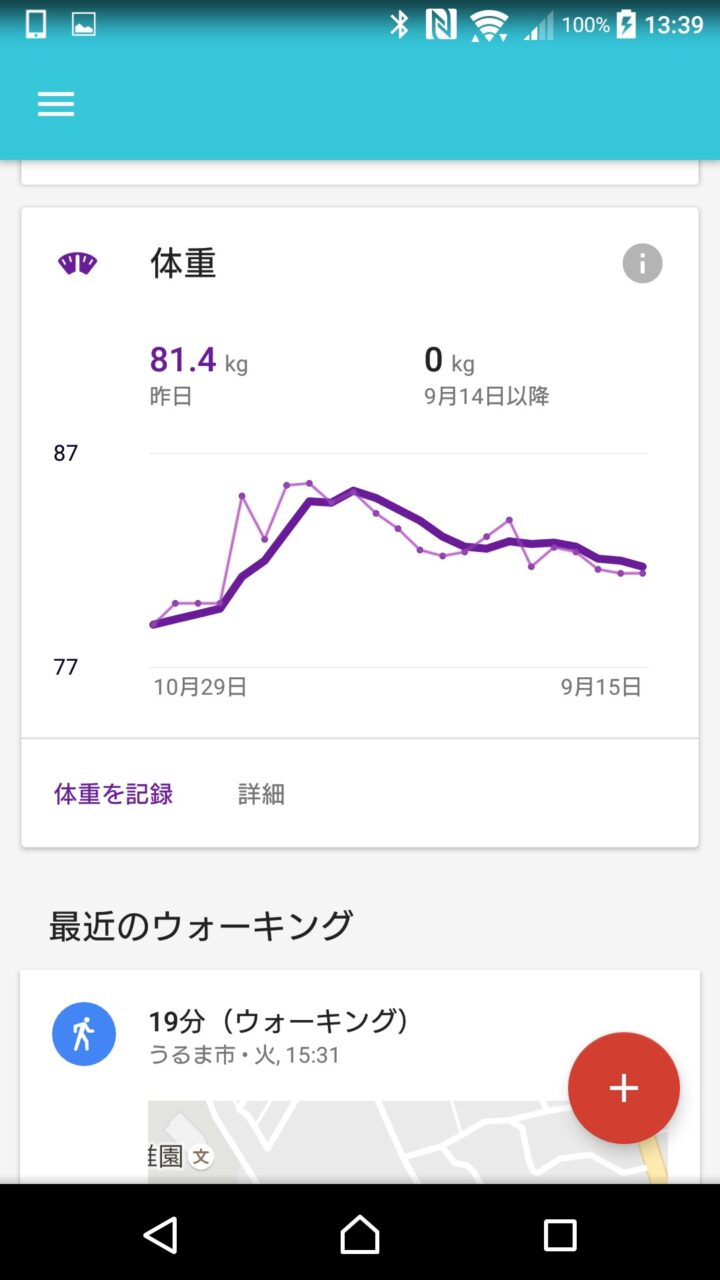Open 詳細 for weight details
Image resolution: width=720 pixels, height=1280 pixels.
point(261,794)
